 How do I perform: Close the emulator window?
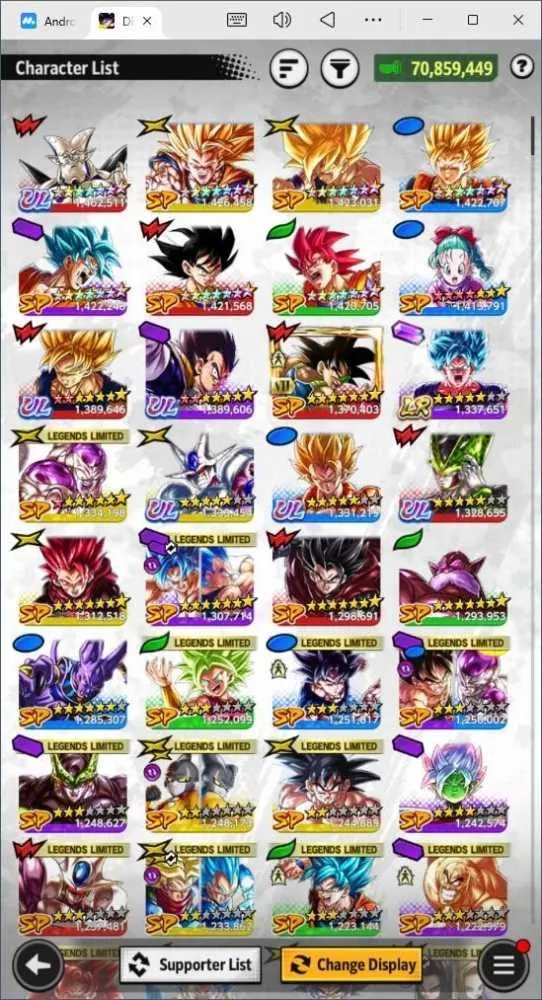(518, 20)
